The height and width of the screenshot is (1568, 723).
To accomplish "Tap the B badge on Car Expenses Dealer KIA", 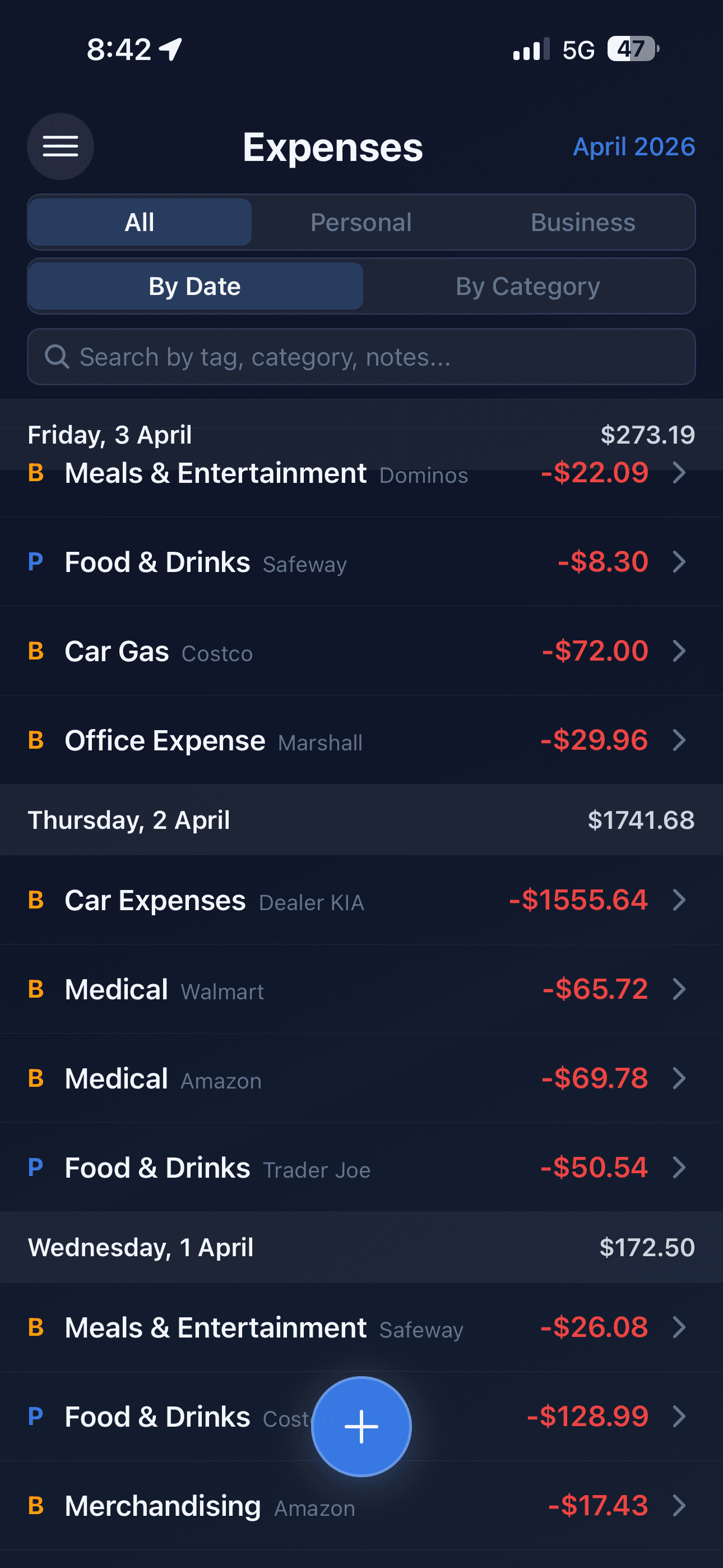I will point(35,901).
